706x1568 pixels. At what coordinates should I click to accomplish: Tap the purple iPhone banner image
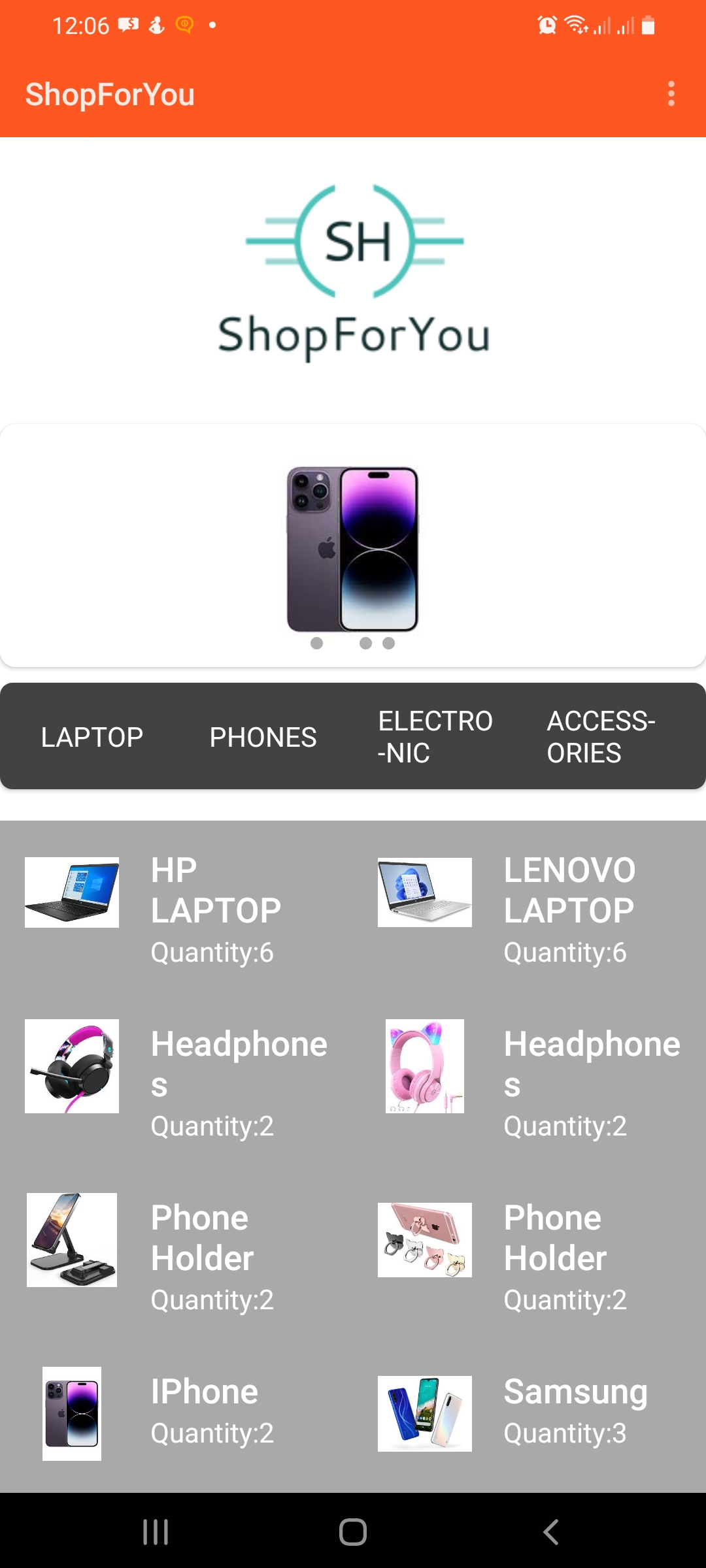pyautogui.click(x=353, y=549)
